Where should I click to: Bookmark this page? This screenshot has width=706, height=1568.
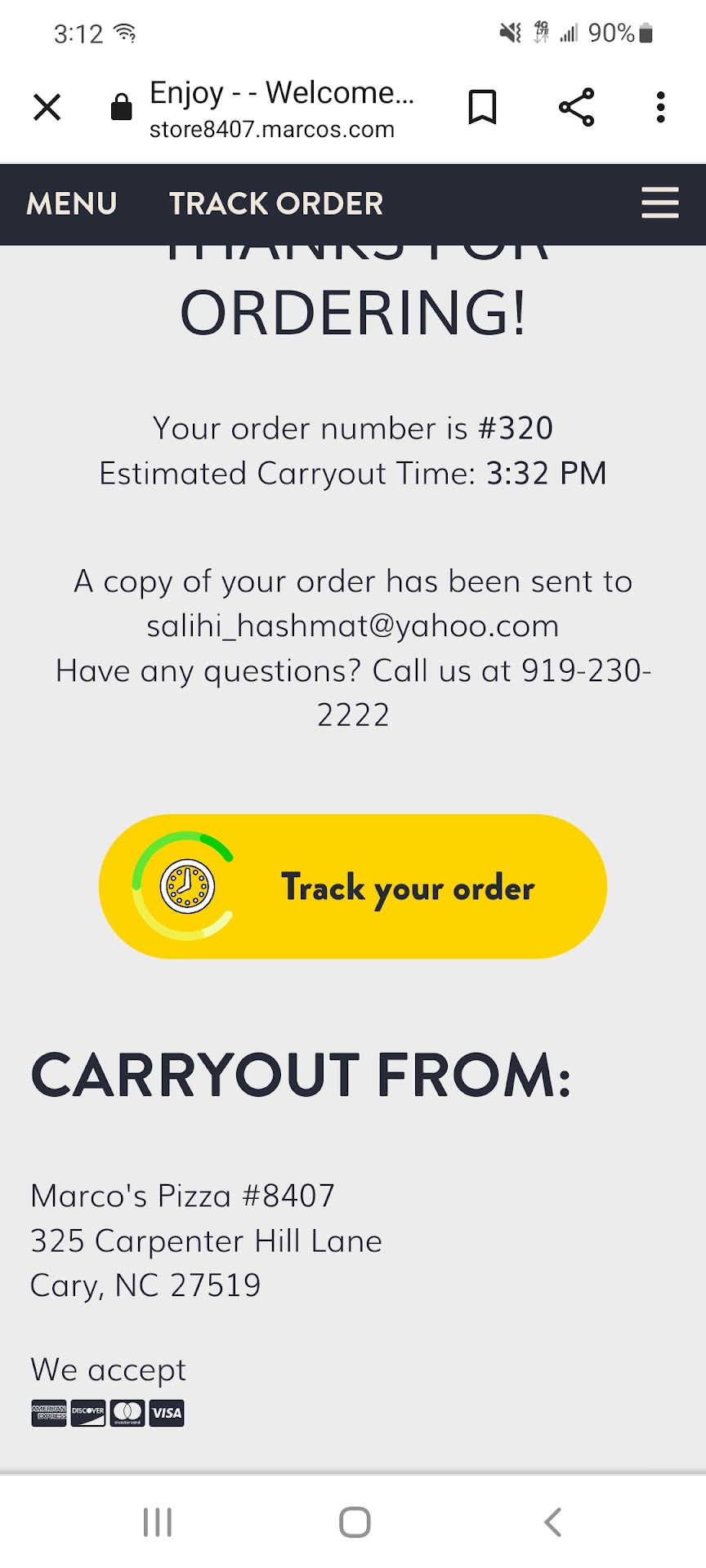pos(482,107)
